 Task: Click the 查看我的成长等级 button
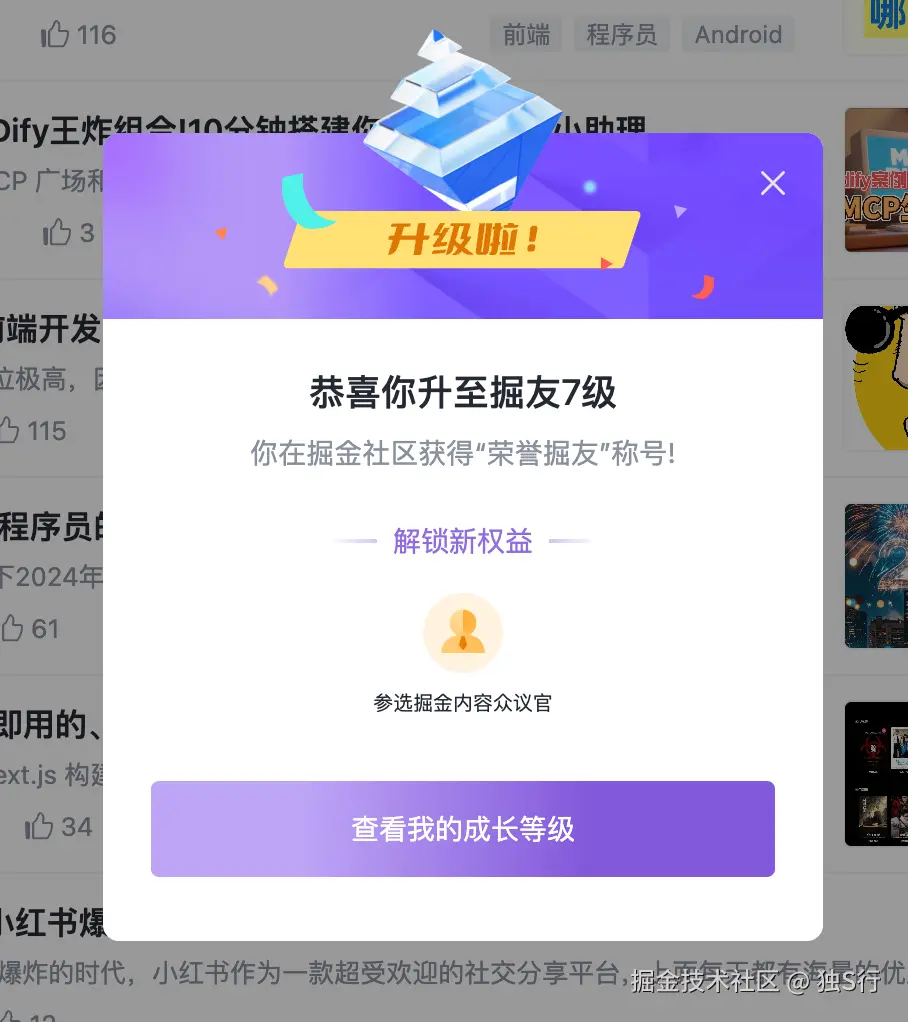tap(463, 828)
